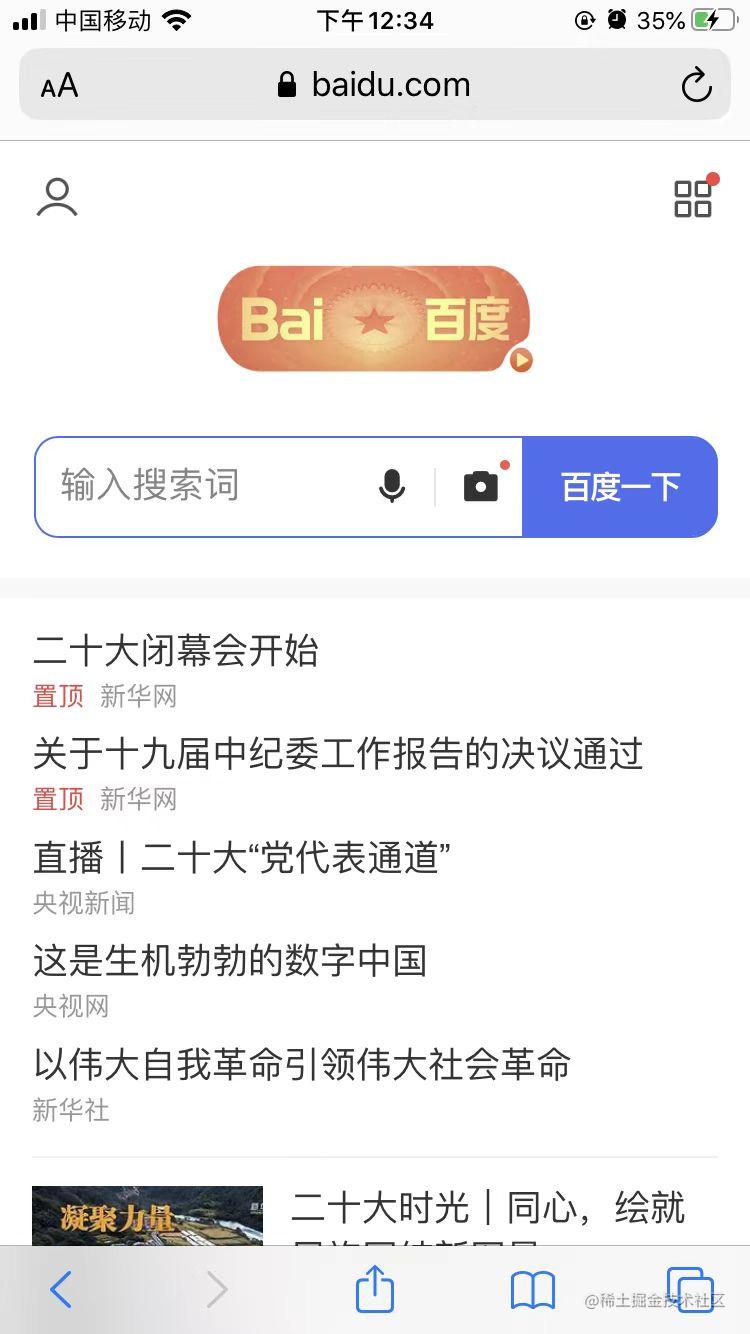Open 以伟大自我革命引领伟大社会革命
Viewport: 750px width, 1334px height.
[x=302, y=1064]
